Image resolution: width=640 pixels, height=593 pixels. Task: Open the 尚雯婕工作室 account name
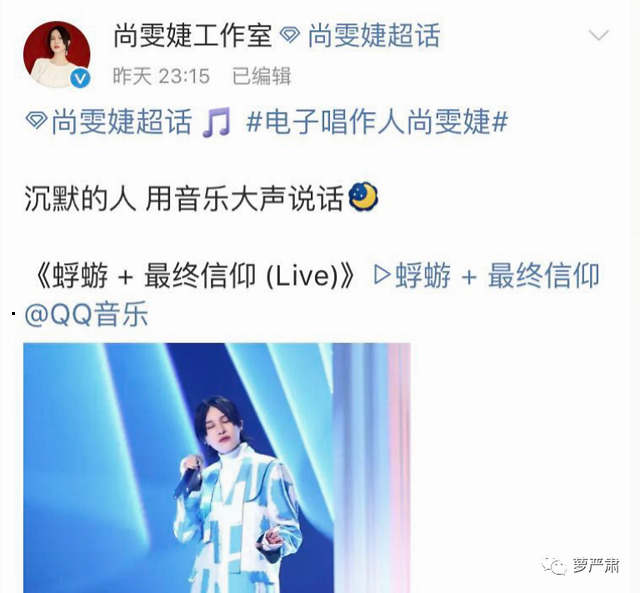coord(193,36)
